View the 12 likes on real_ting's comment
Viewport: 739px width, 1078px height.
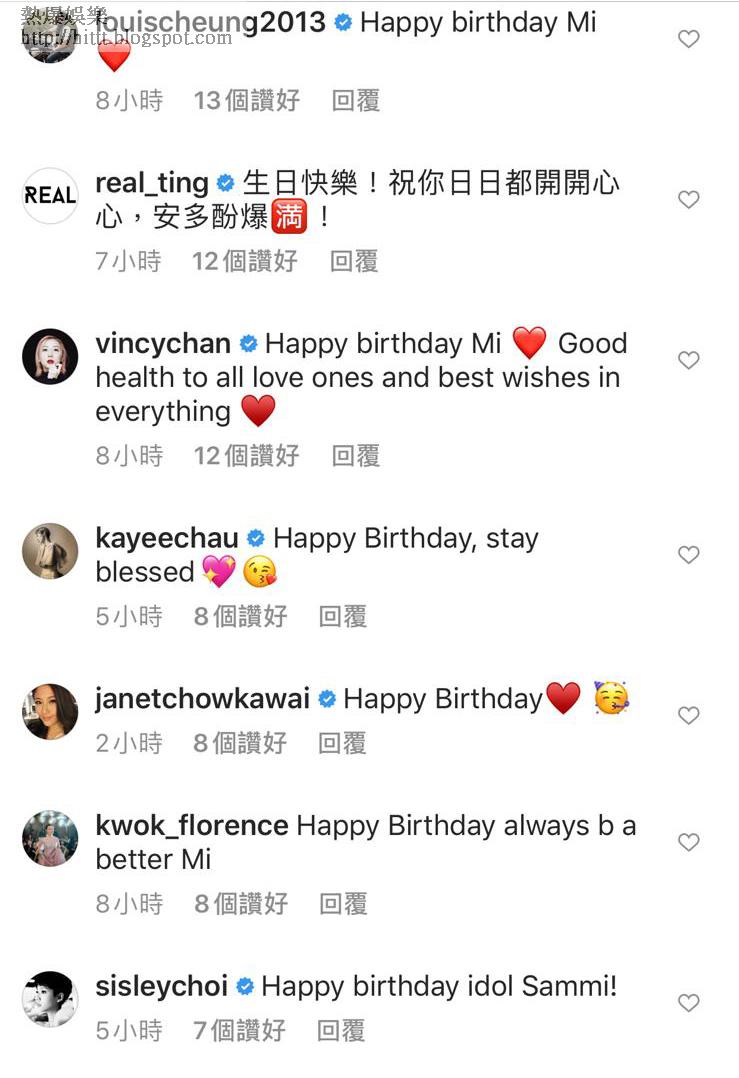(245, 262)
